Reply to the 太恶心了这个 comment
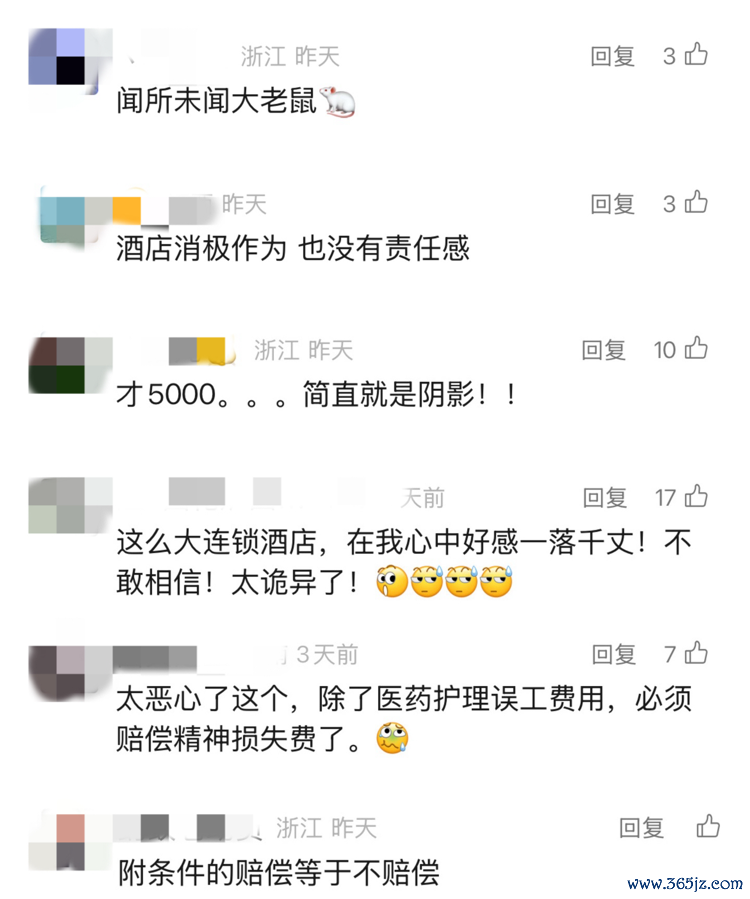The height and width of the screenshot is (899, 750). (613, 655)
